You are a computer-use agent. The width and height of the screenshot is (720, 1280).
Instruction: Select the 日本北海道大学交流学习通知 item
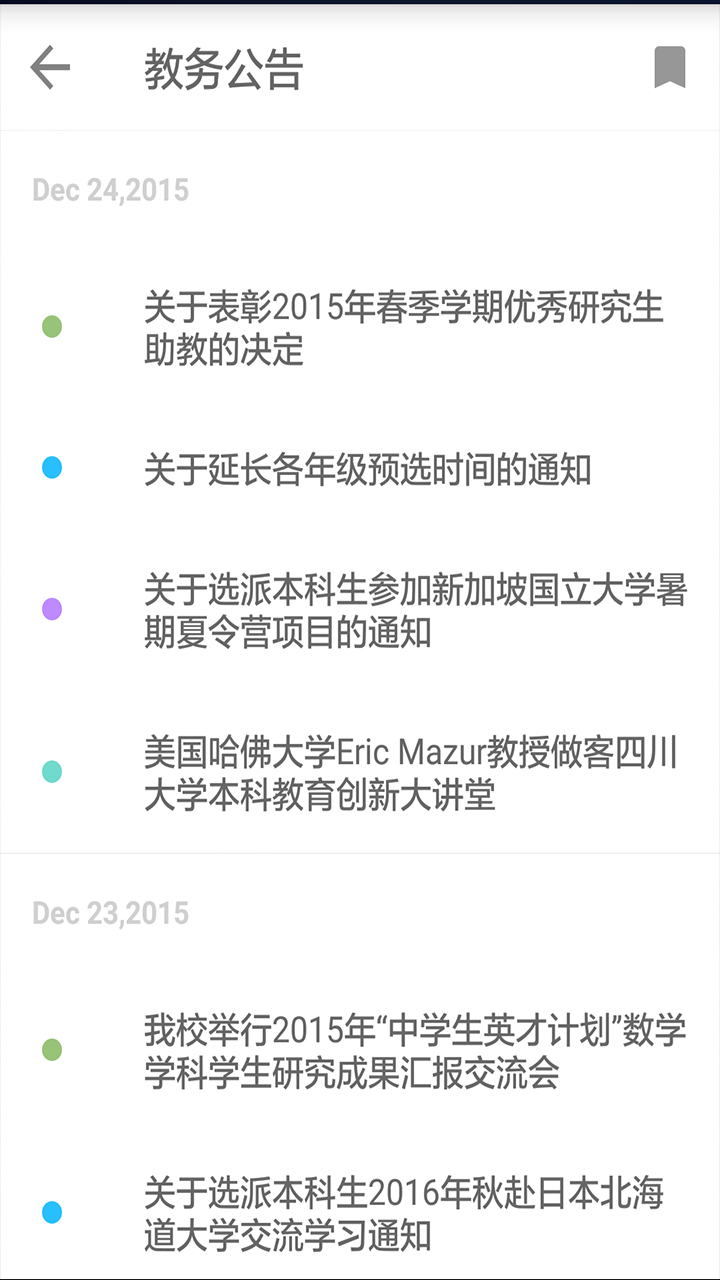tap(403, 1213)
